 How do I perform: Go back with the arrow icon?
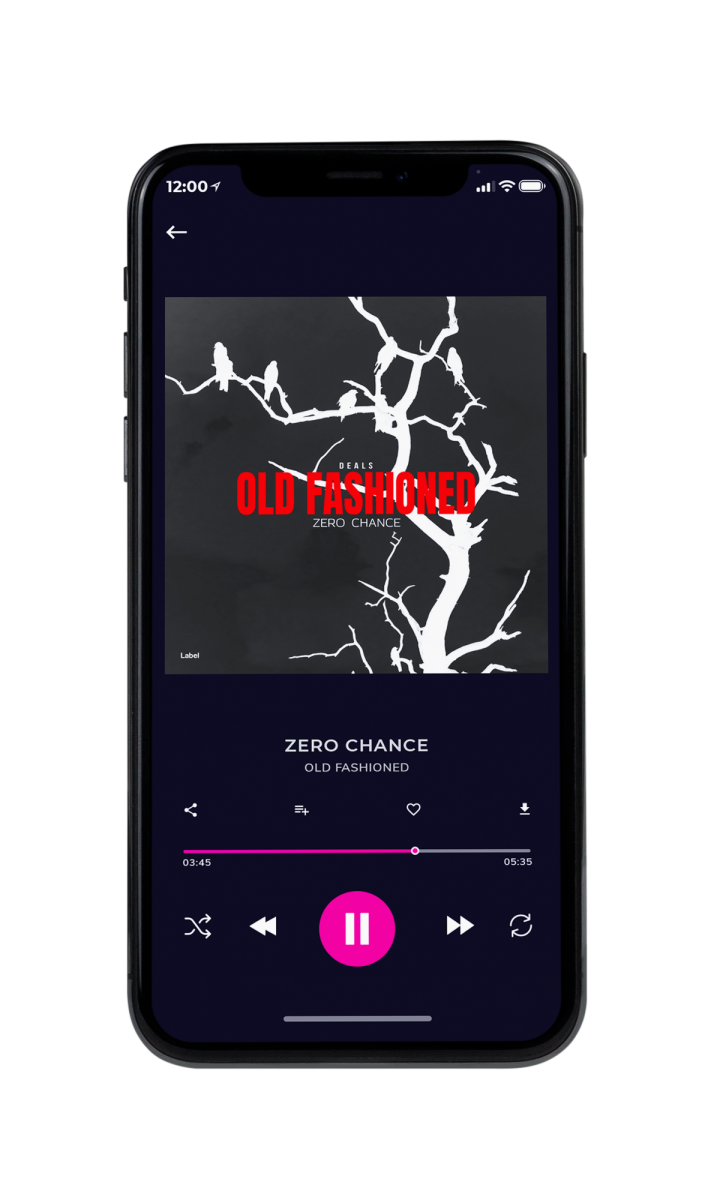tap(177, 232)
